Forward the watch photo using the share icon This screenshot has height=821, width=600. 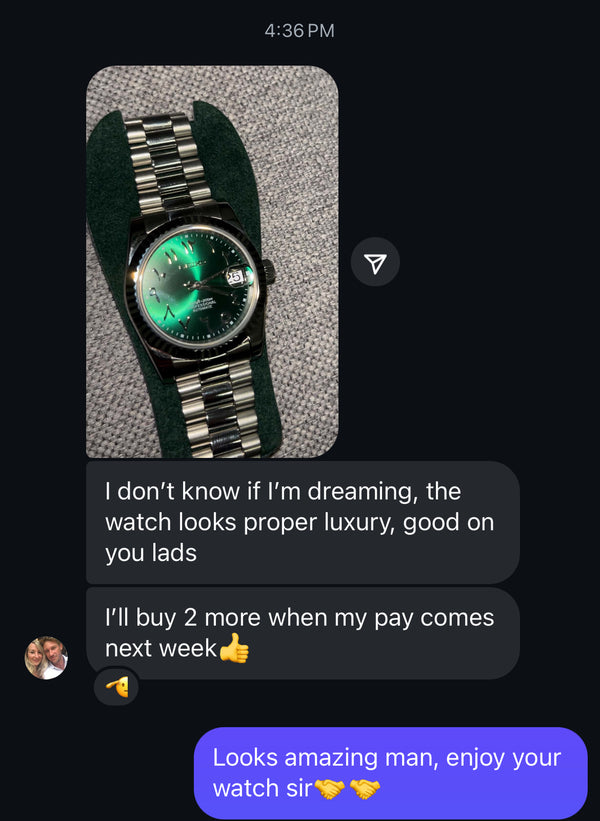click(375, 263)
